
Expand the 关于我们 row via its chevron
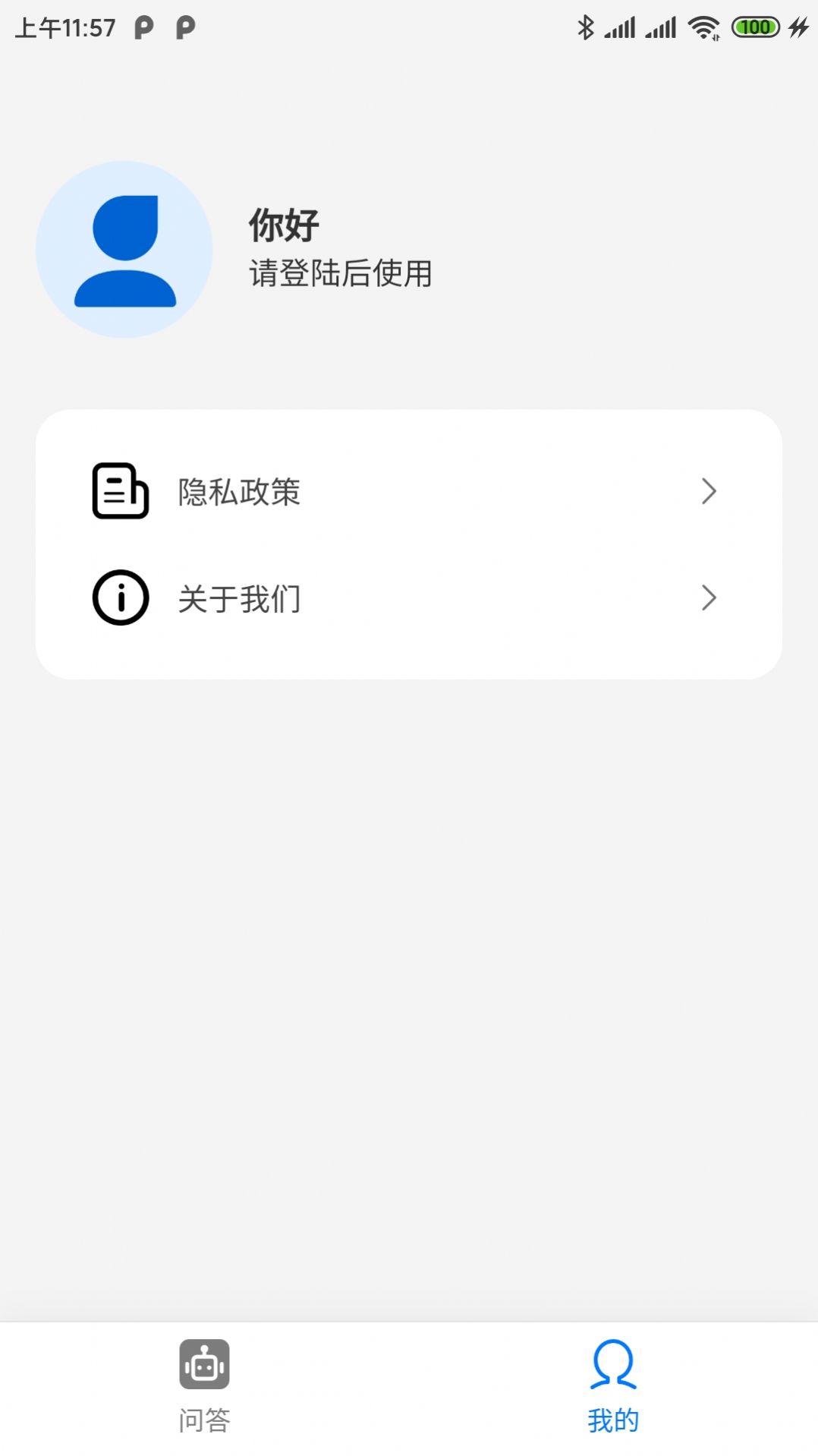click(709, 598)
